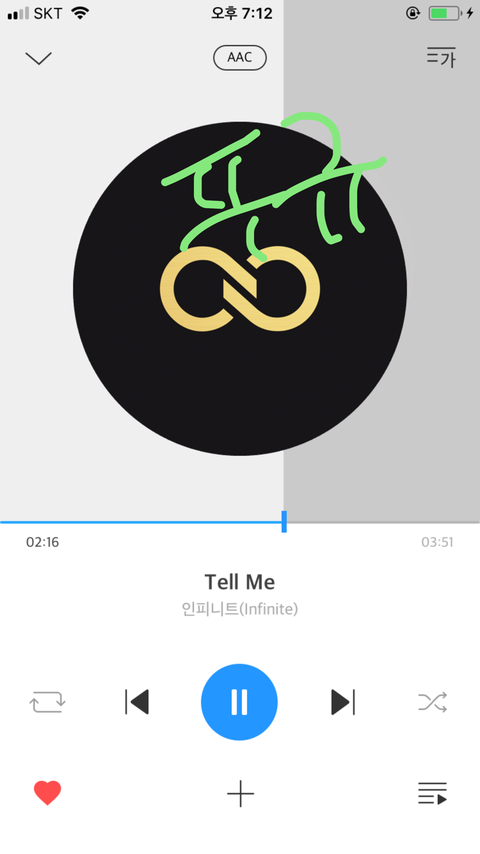The image size is (480, 854).
Task: Pause the song Tell Me
Action: coord(239,702)
